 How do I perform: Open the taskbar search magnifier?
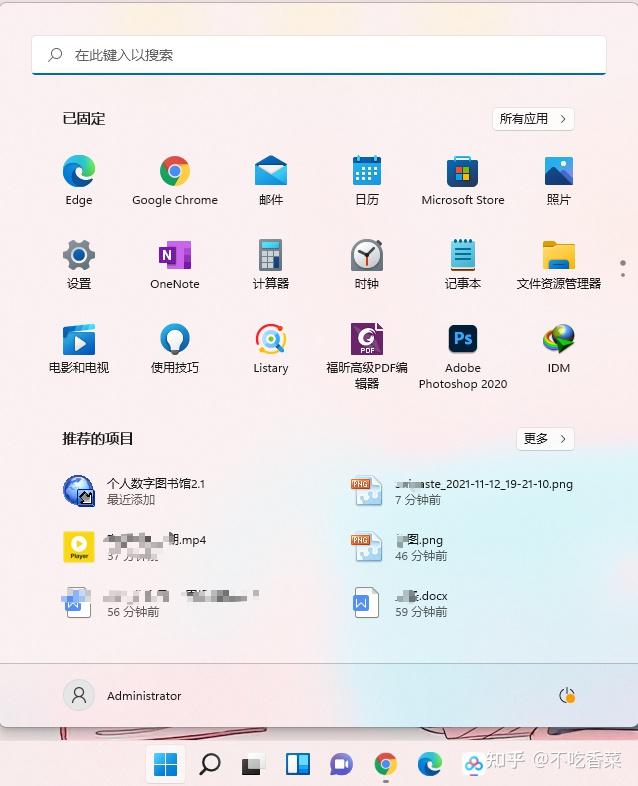[x=210, y=765]
